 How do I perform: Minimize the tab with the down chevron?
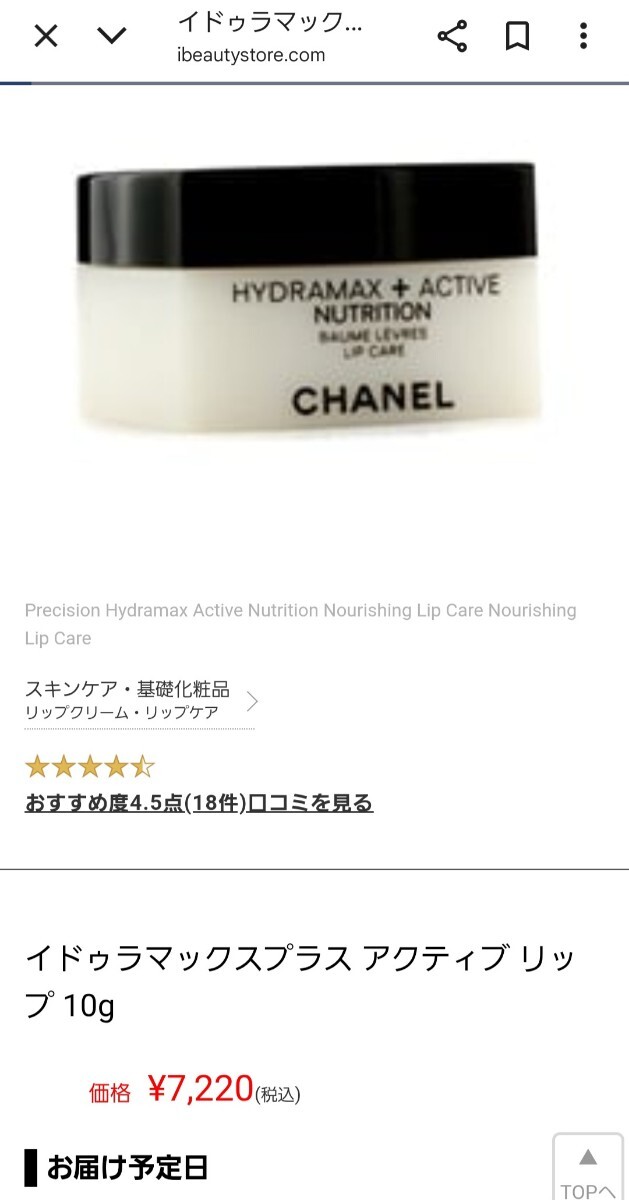click(x=112, y=37)
